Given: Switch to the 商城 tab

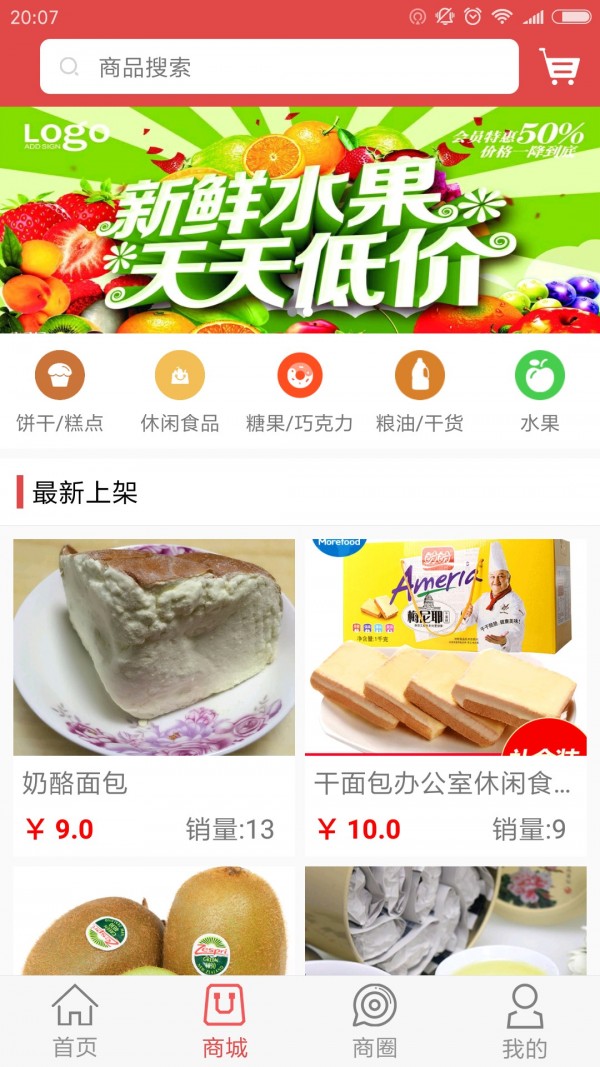Looking at the screenshot, I should click(x=225, y=1020).
